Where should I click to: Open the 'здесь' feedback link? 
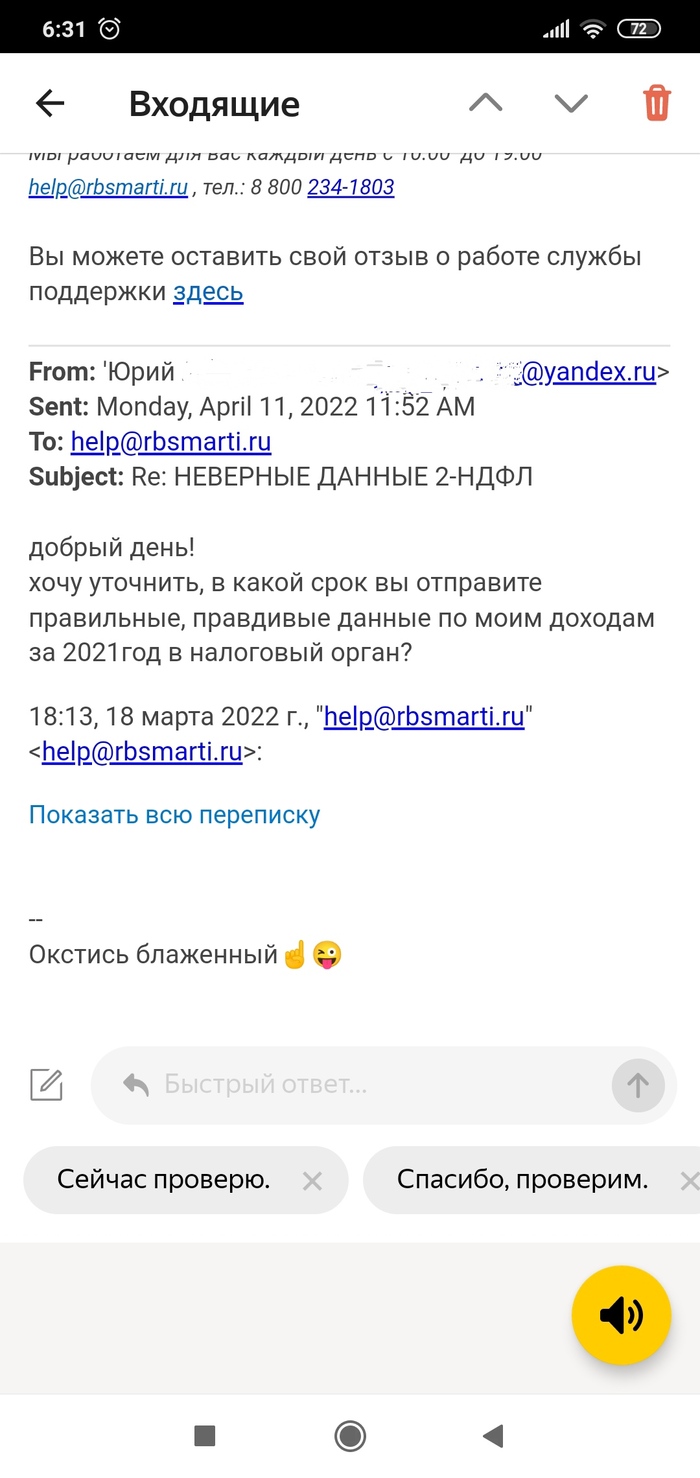point(208,292)
